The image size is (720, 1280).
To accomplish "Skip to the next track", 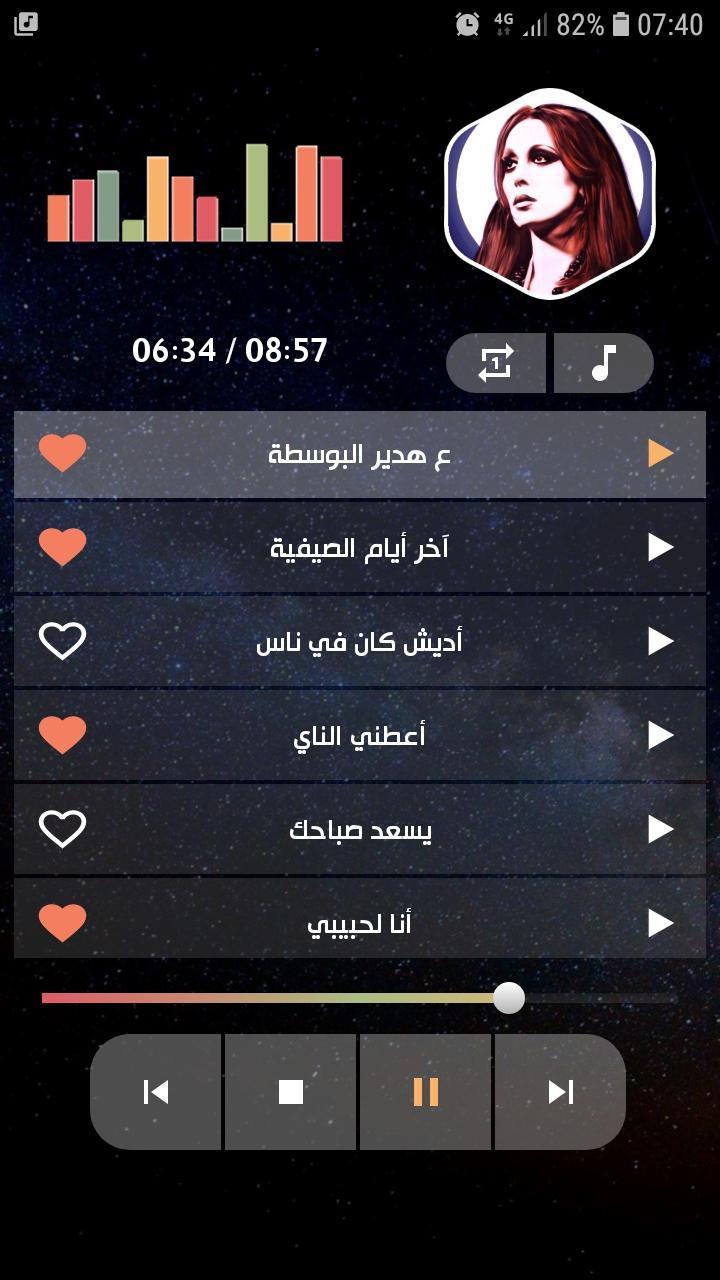I will coord(560,1092).
